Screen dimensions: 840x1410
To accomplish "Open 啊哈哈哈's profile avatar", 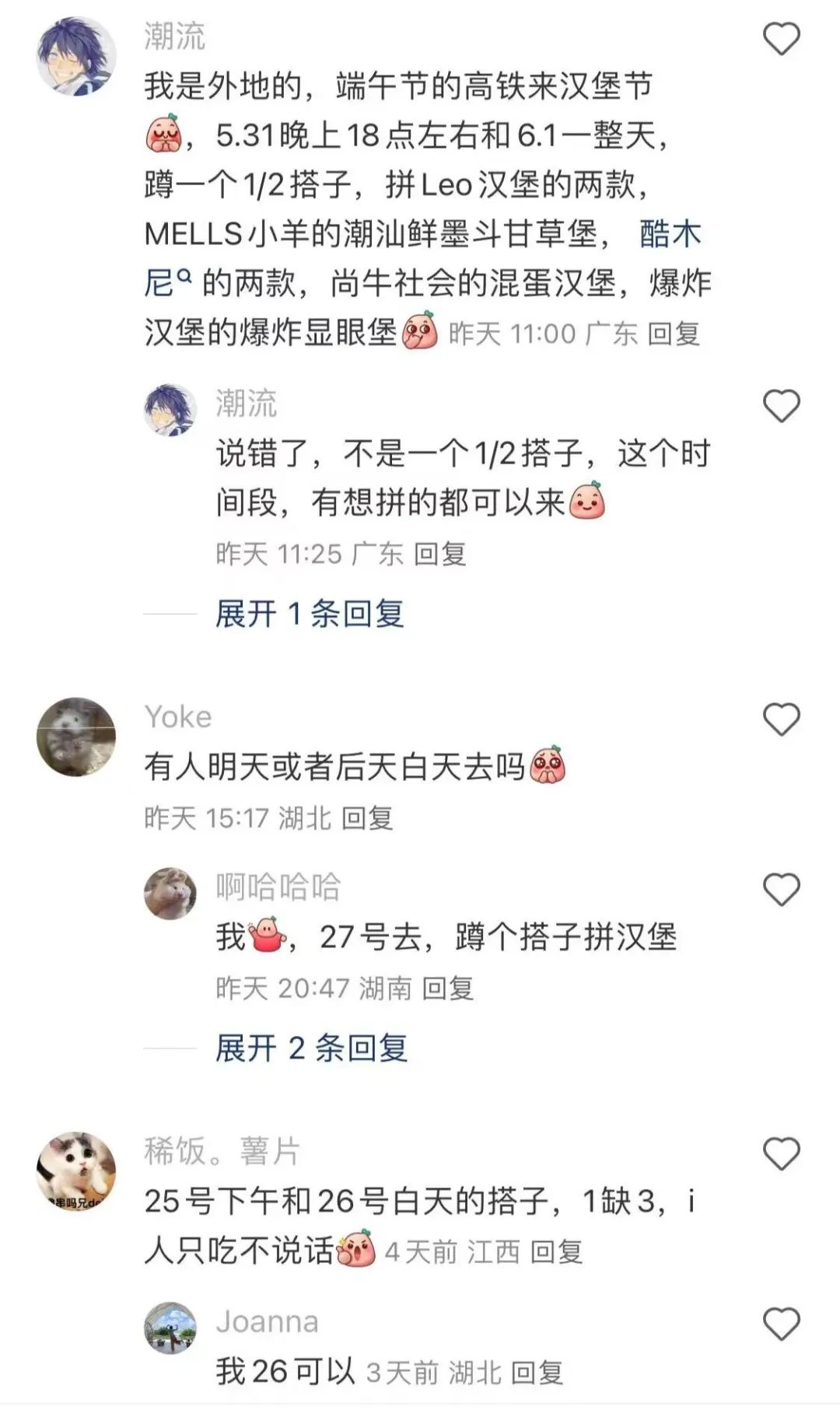I will pyautogui.click(x=170, y=894).
